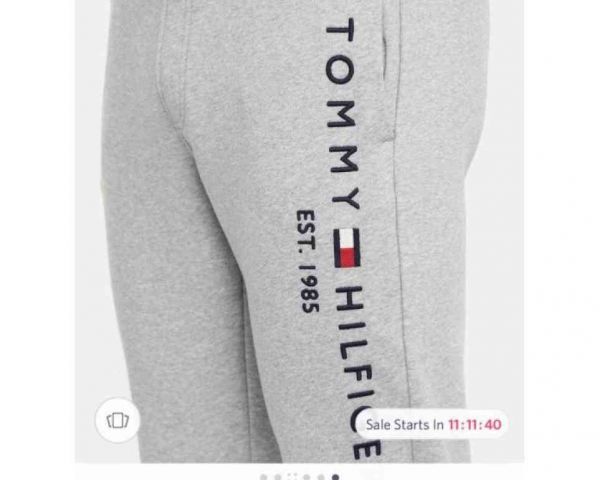Open the Tommy Hilfiger joggers image fullscreen
Screen dimensions: 600x480
click(x=300, y=220)
